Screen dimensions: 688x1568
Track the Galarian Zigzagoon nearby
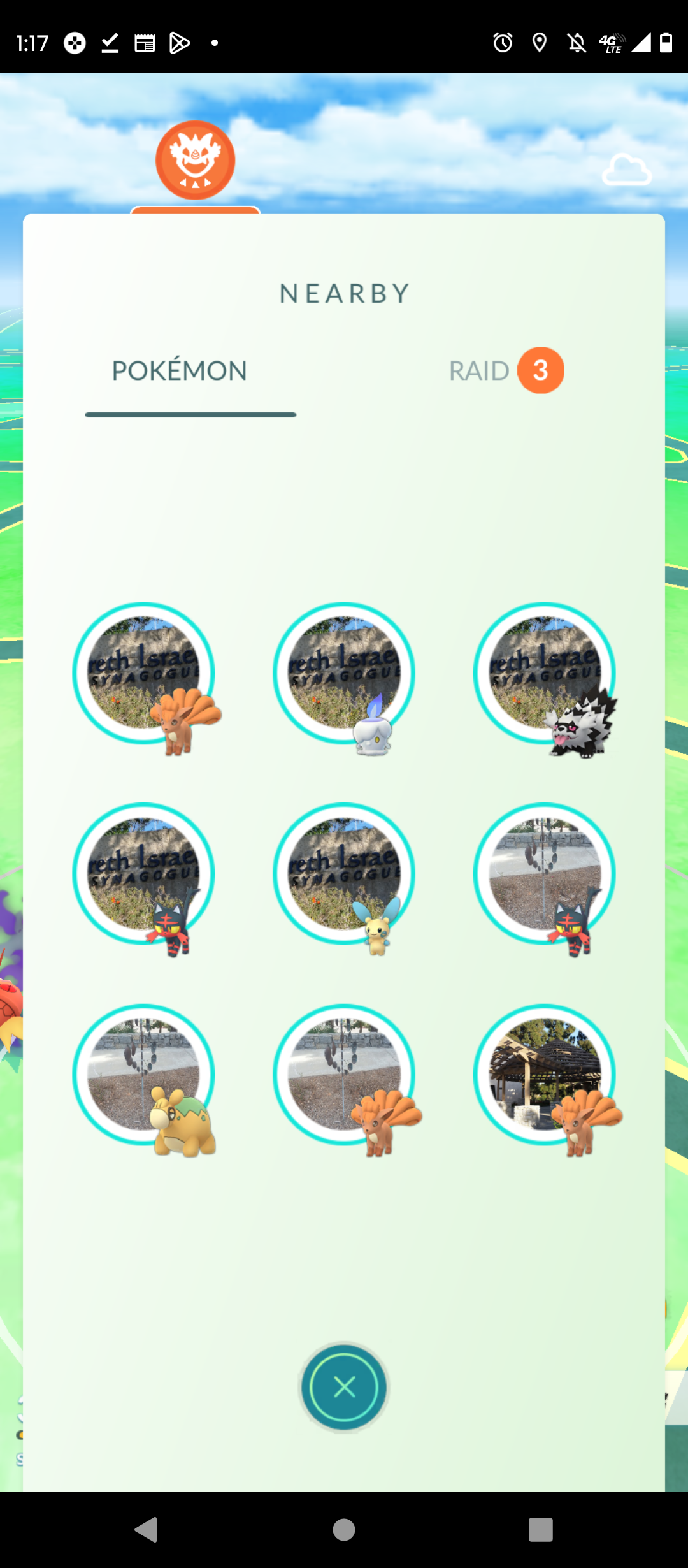tap(545, 677)
